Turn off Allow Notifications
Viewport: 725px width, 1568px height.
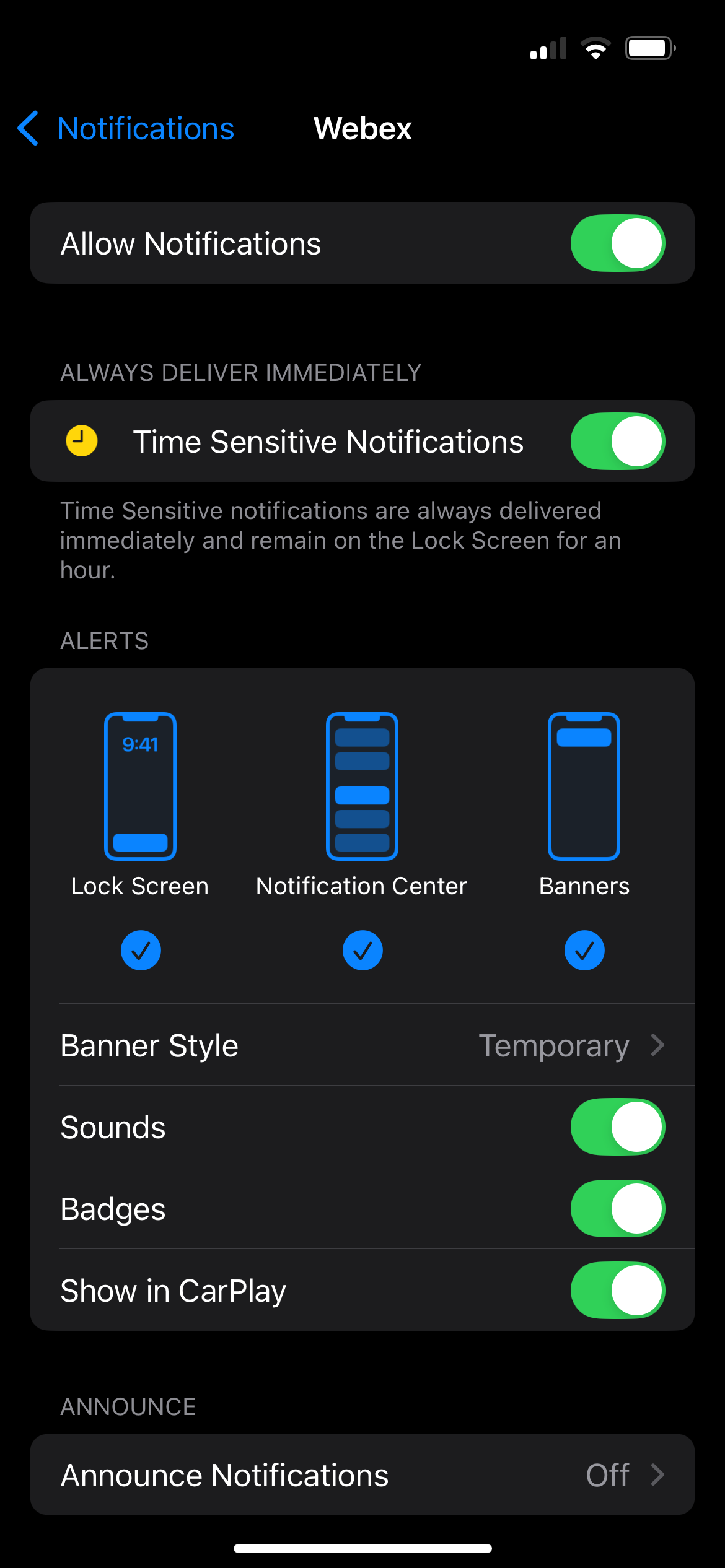pyautogui.click(x=618, y=243)
